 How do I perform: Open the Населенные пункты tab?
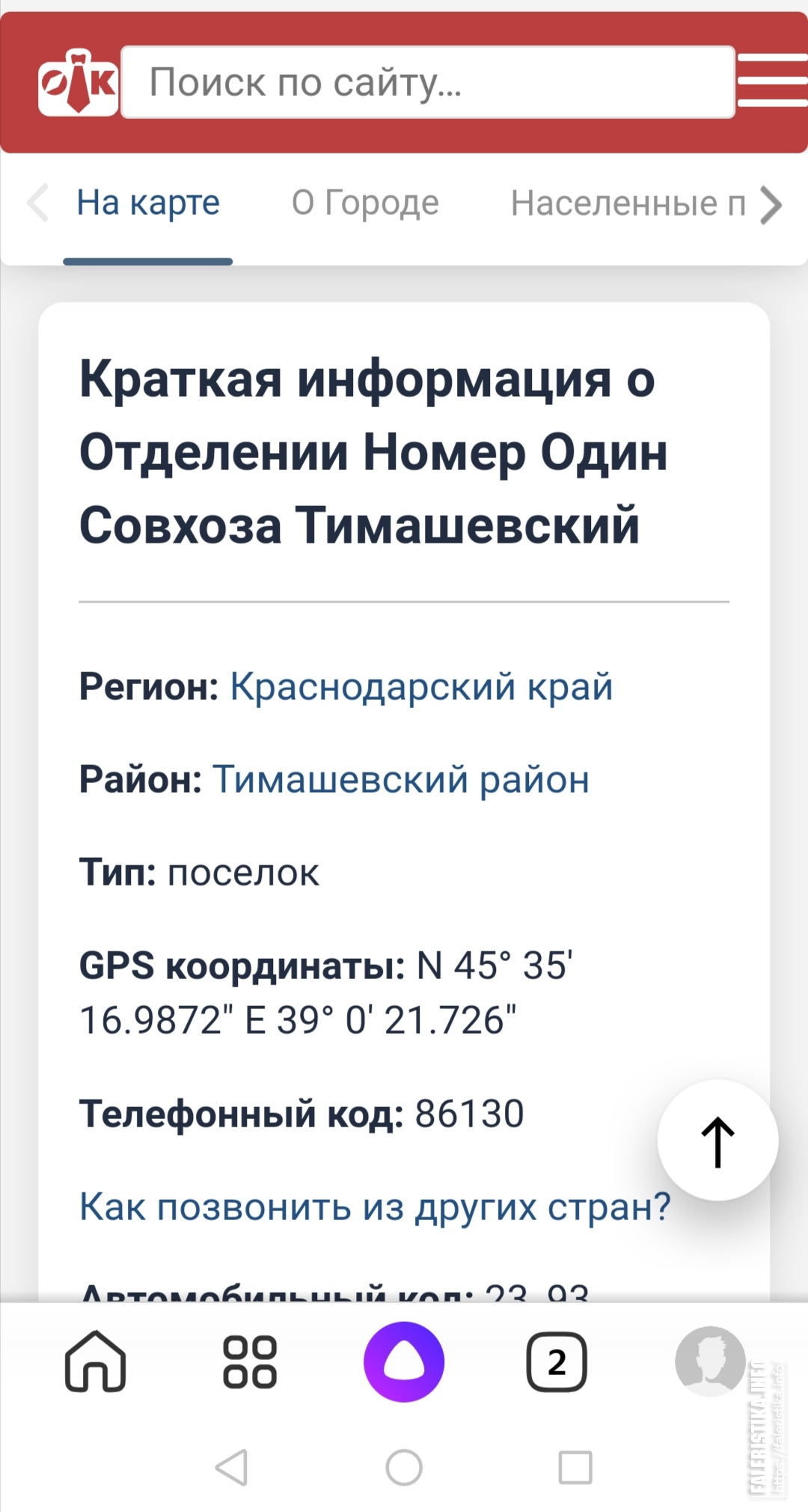click(x=627, y=203)
